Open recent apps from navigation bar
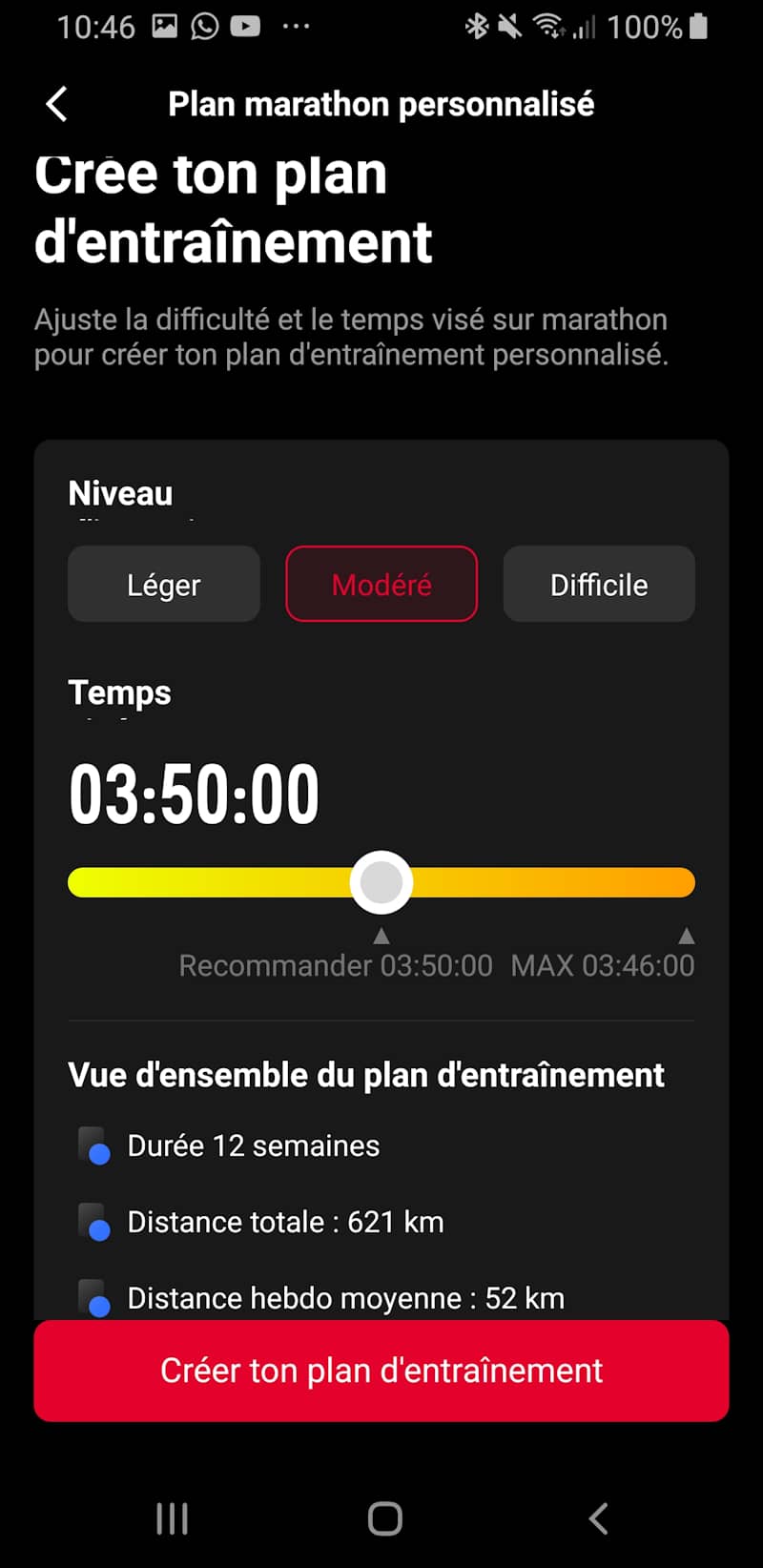The image size is (763, 1568). coord(173,1518)
